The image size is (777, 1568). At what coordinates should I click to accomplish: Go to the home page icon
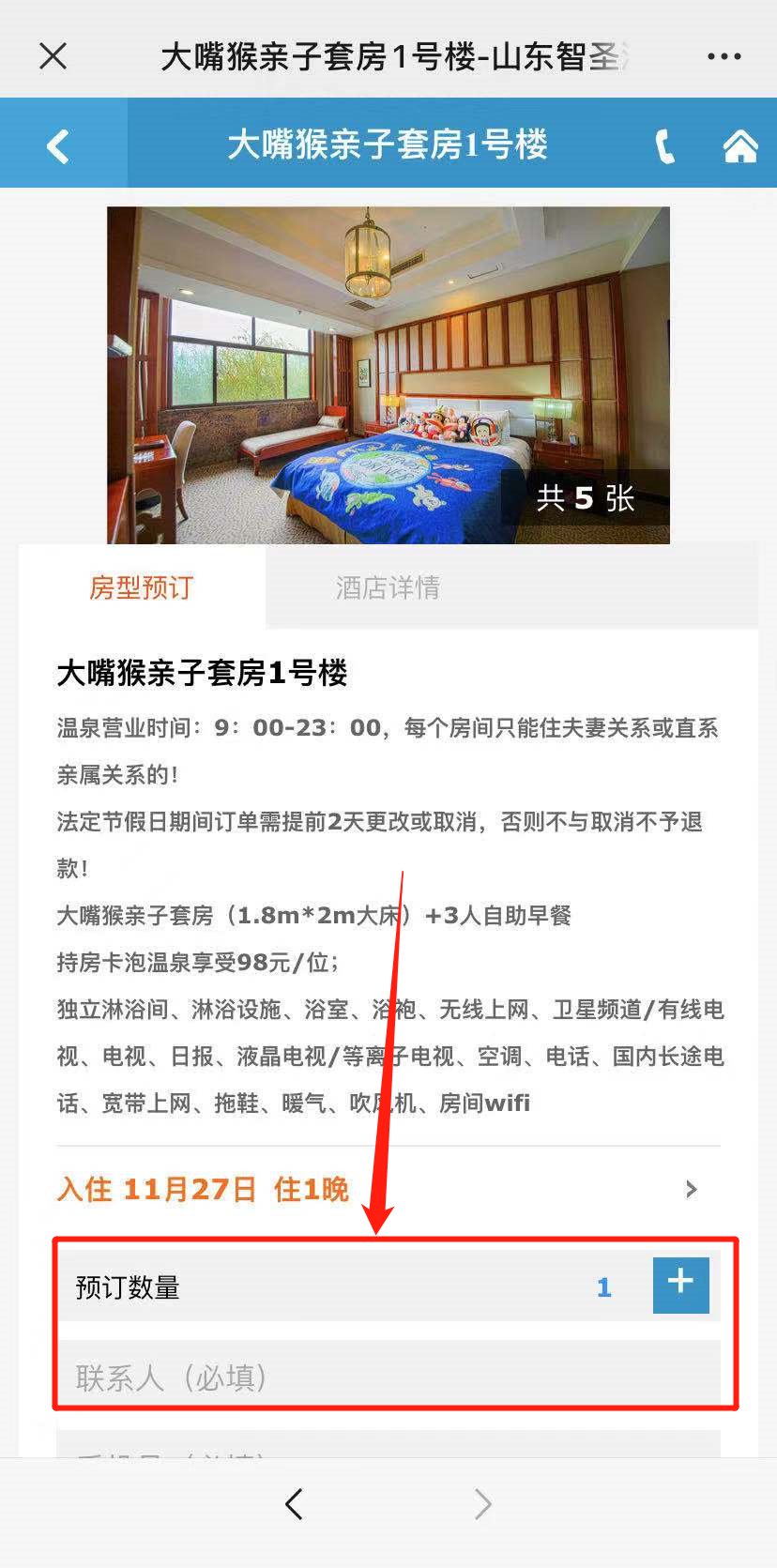tap(739, 146)
